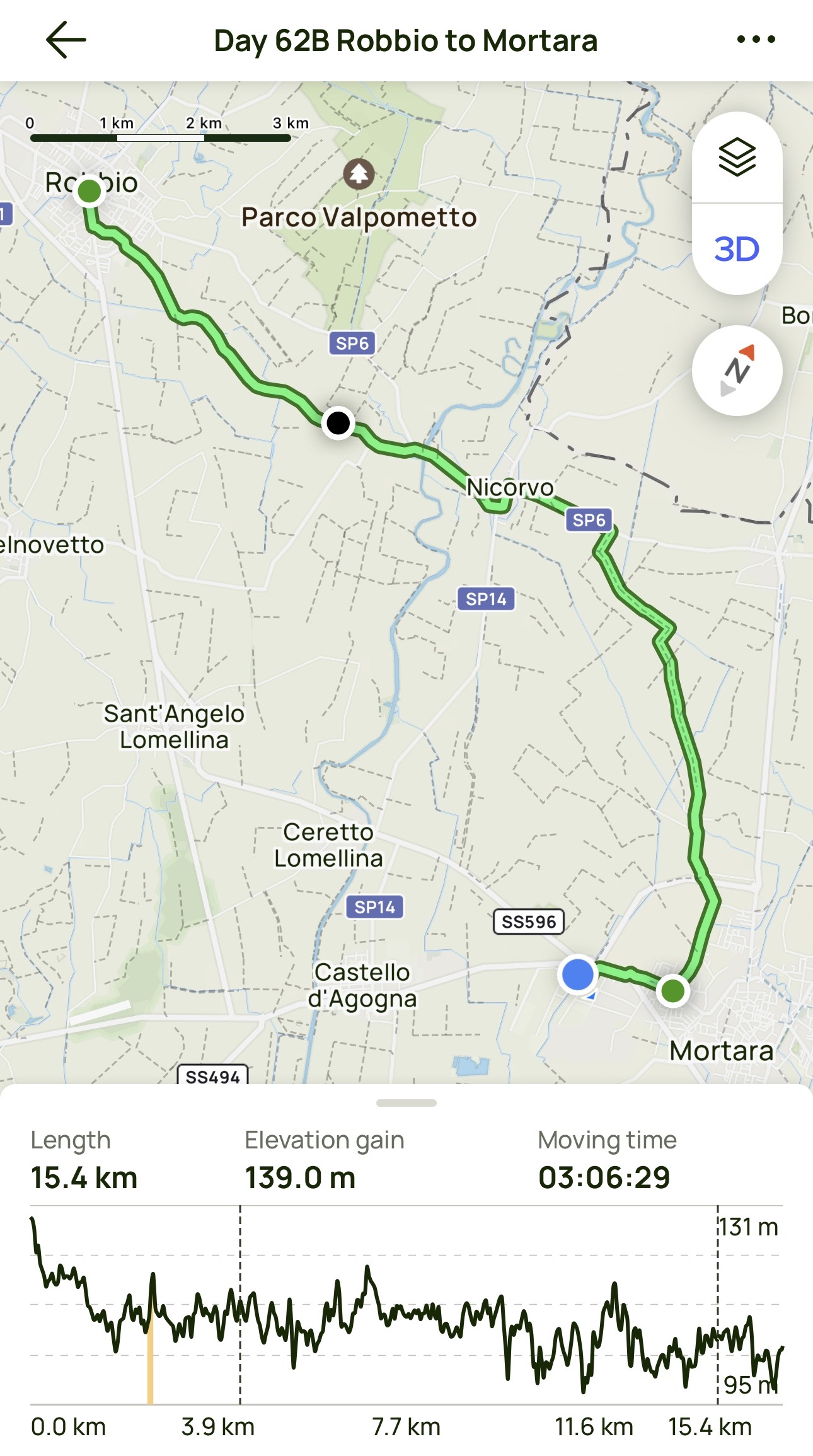This screenshot has width=813, height=1456.
Task: Open the three-dot overflow menu
Action: tap(756, 40)
